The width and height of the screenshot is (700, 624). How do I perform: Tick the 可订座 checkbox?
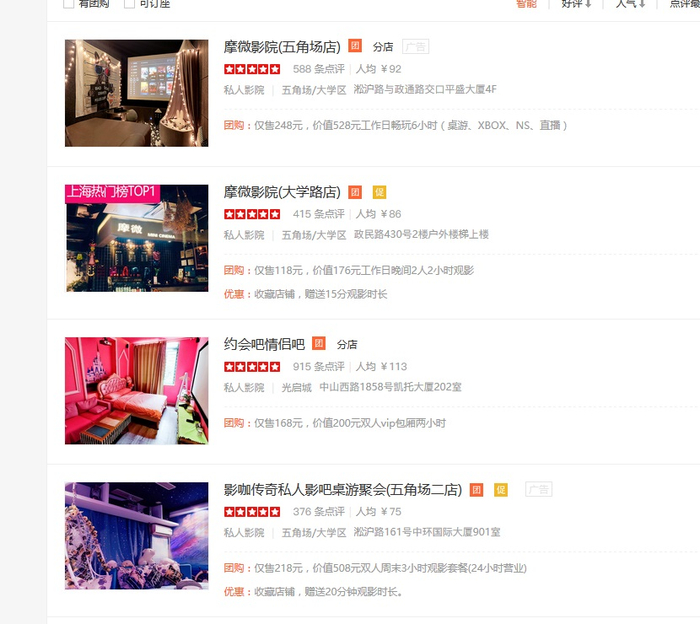[129, 4]
